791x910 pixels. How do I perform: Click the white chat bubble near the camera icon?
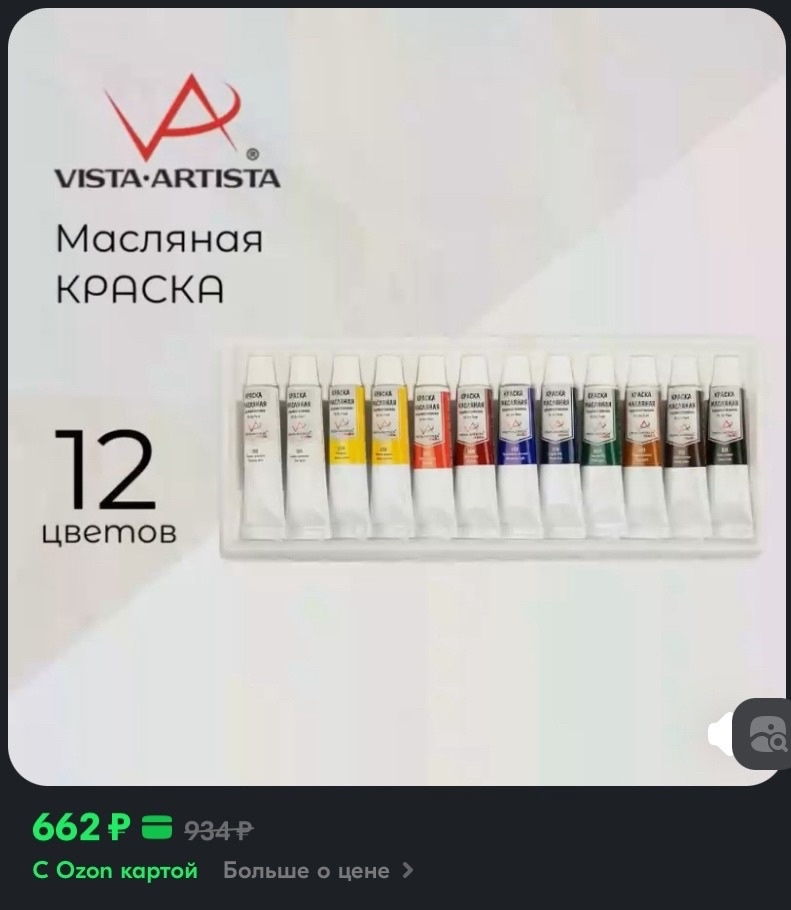723,733
